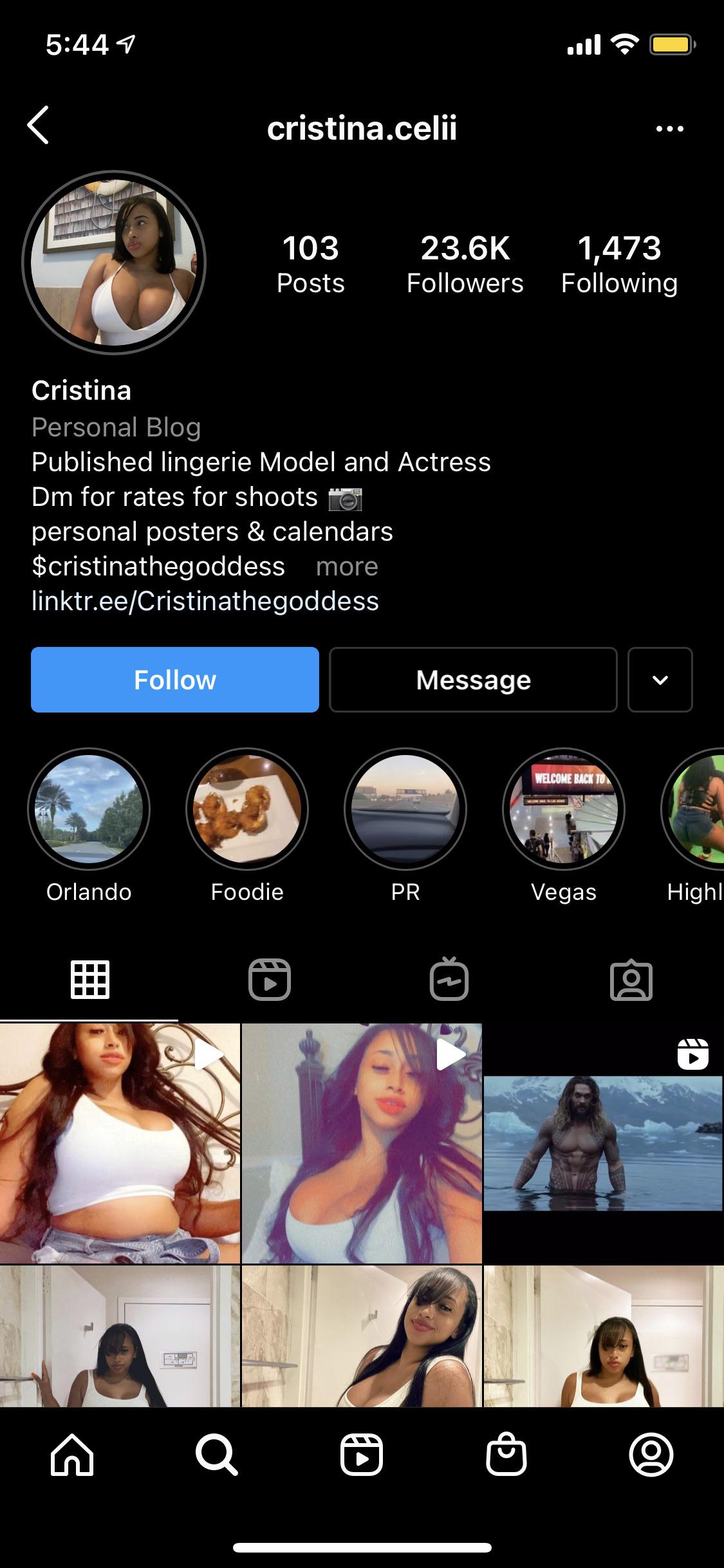
Task: View the PR story highlight
Action: 405,809
